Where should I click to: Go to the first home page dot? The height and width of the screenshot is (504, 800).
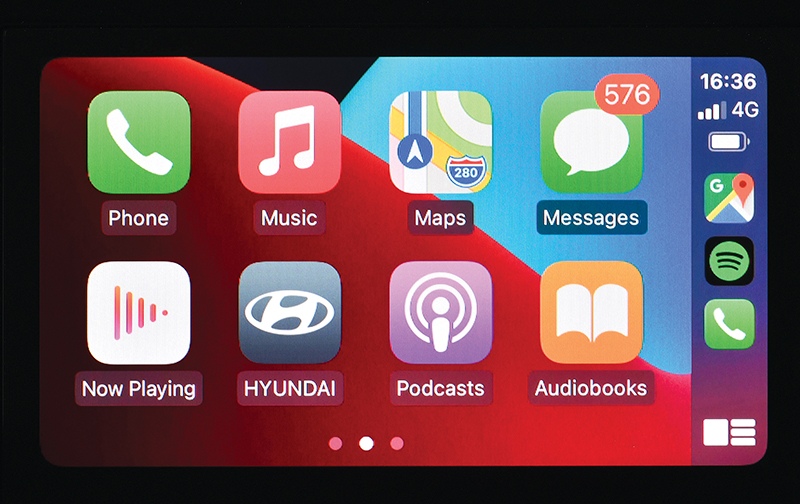coord(335,443)
